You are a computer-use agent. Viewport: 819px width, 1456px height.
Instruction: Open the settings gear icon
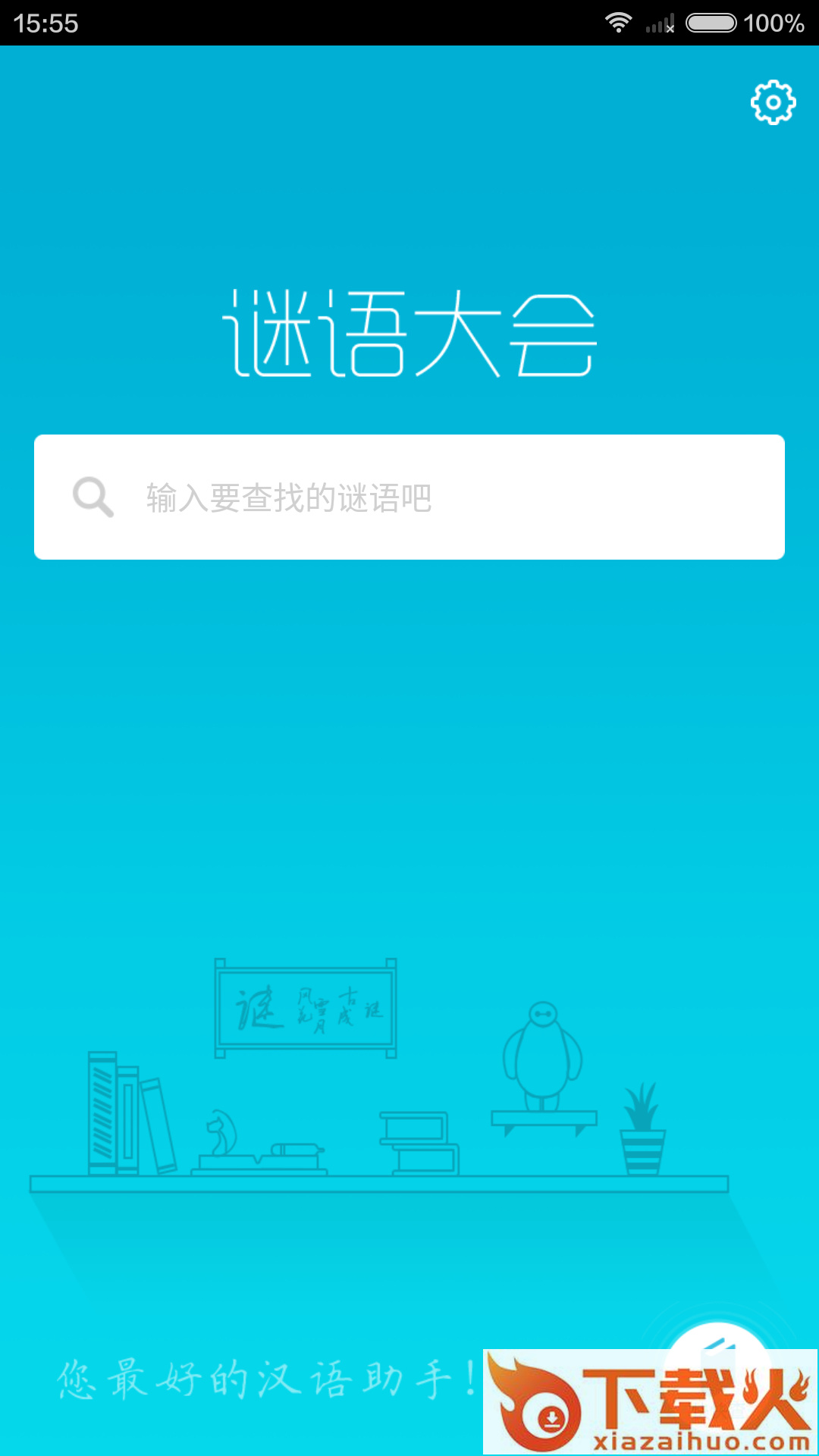click(773, 102)
